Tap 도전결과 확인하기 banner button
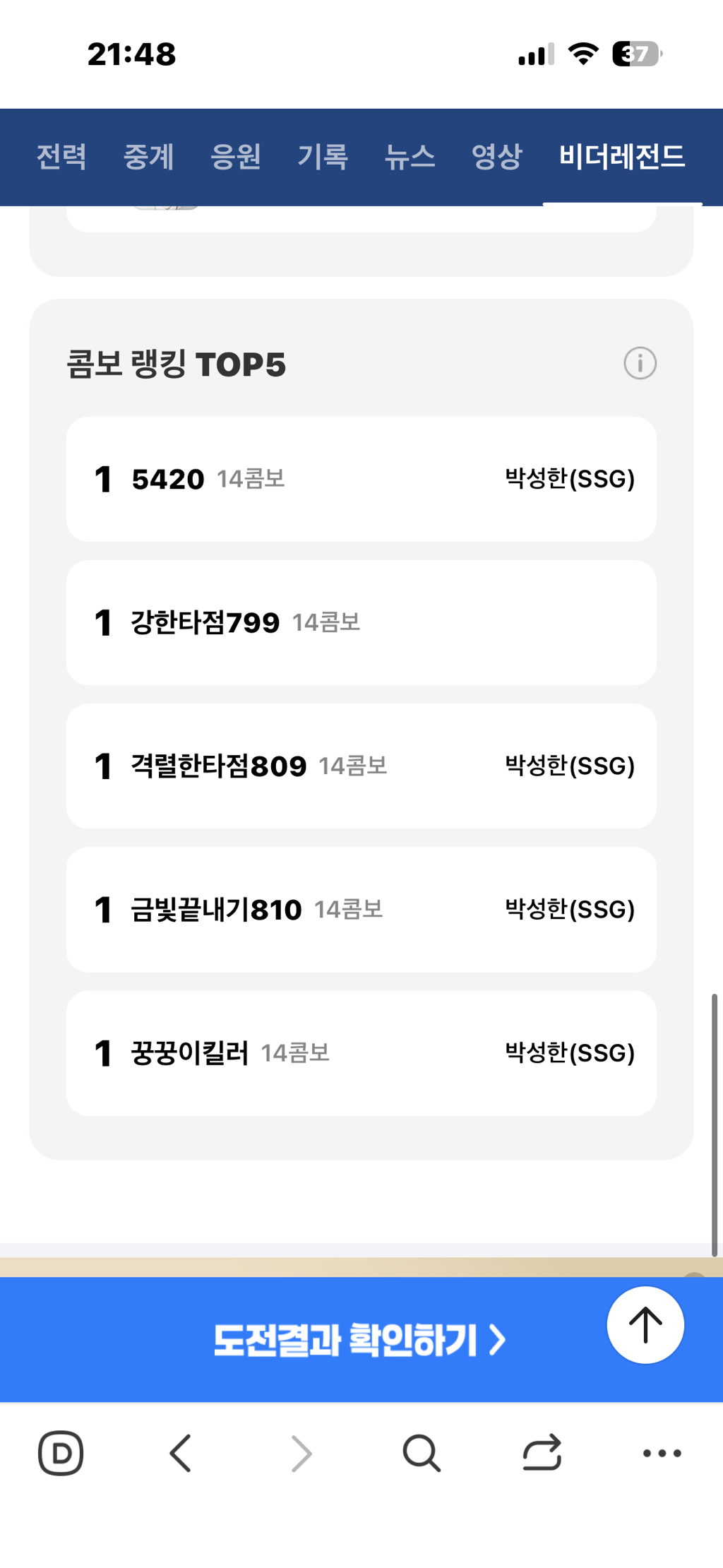This screenshot has width=723, height=1568. tap(359, 1340)
